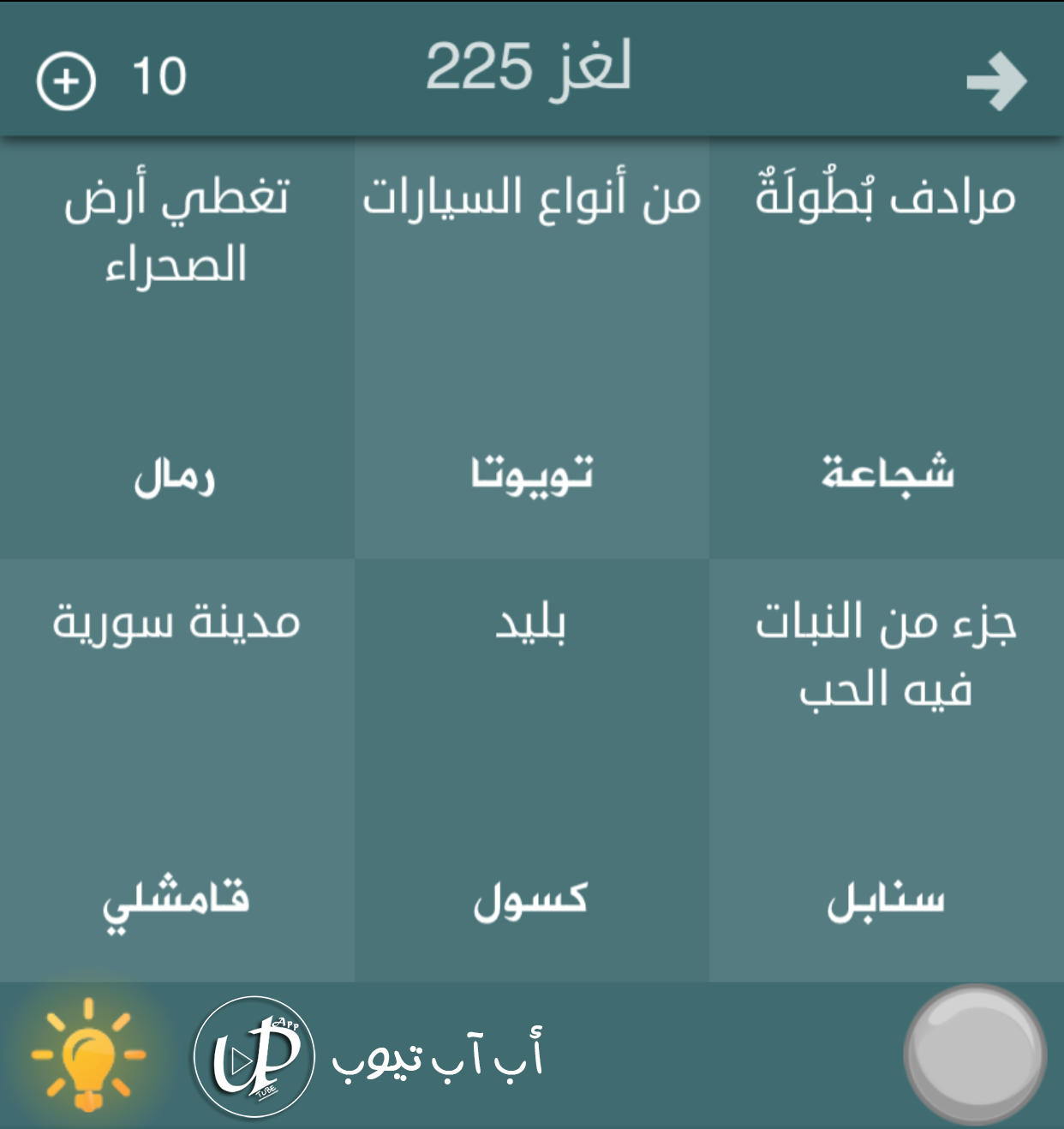The height and width of the screenshot is (1129, 1064).
Task: Use the lightbulb hint
Action: pyautogui.click(x=88, y=1054)
